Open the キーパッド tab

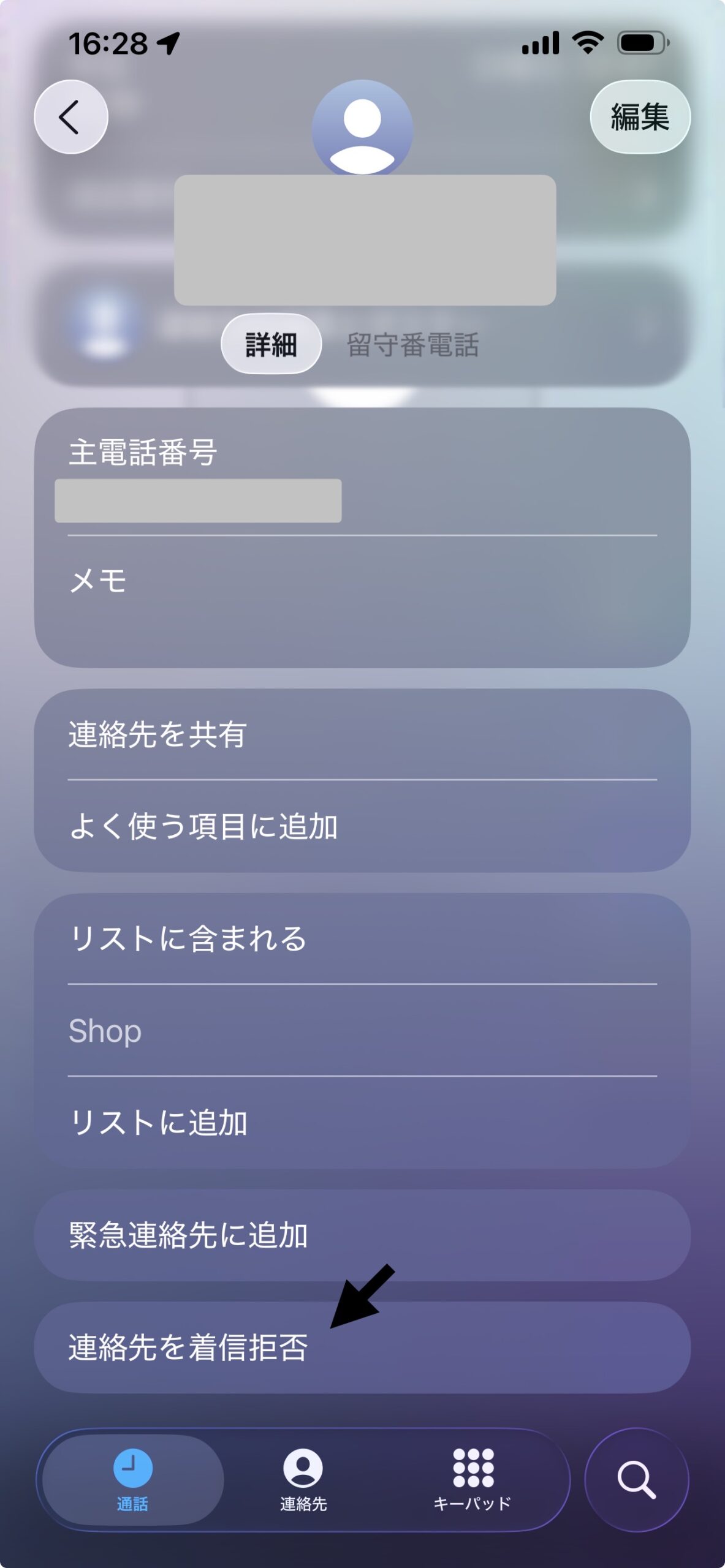(x=473, y=1480)
